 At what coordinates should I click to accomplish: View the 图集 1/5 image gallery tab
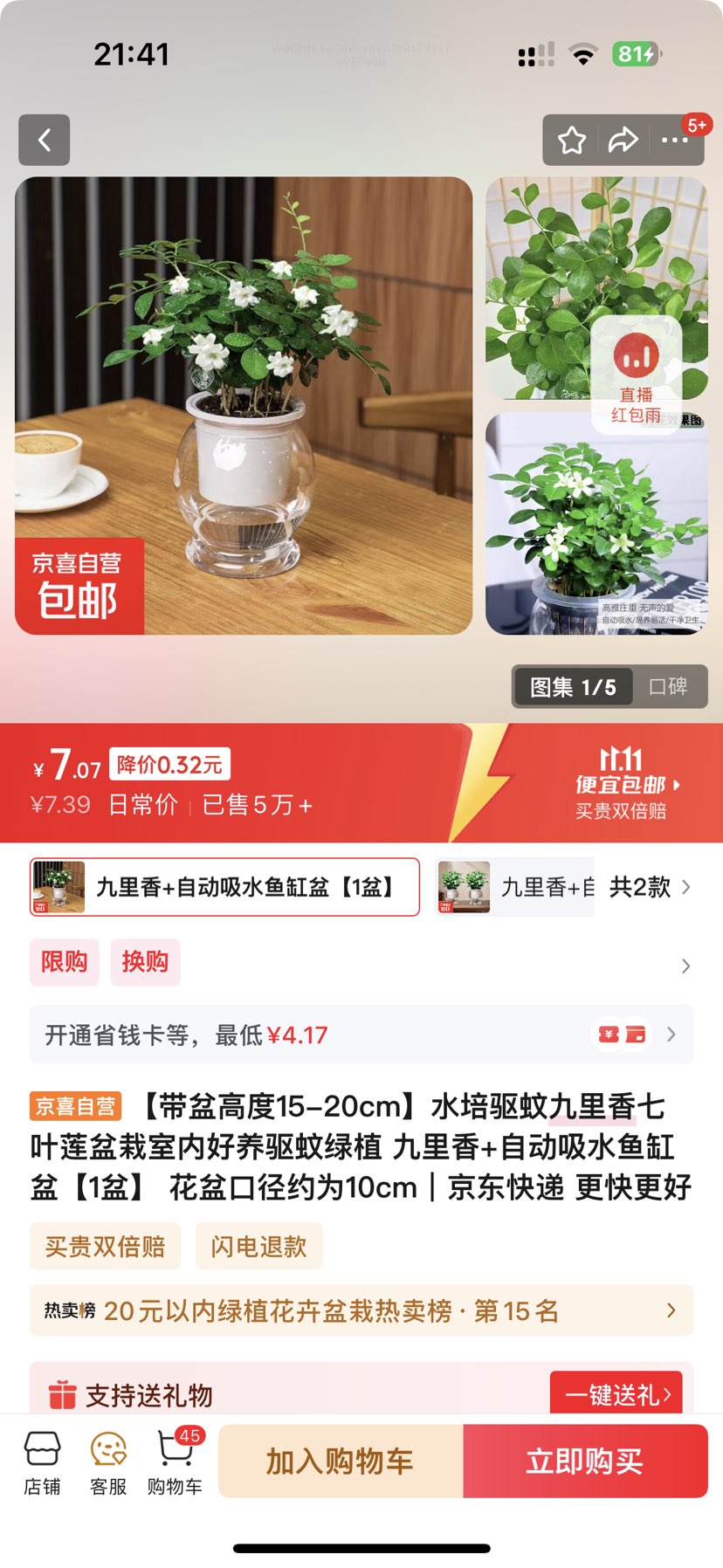pos(572,687)
